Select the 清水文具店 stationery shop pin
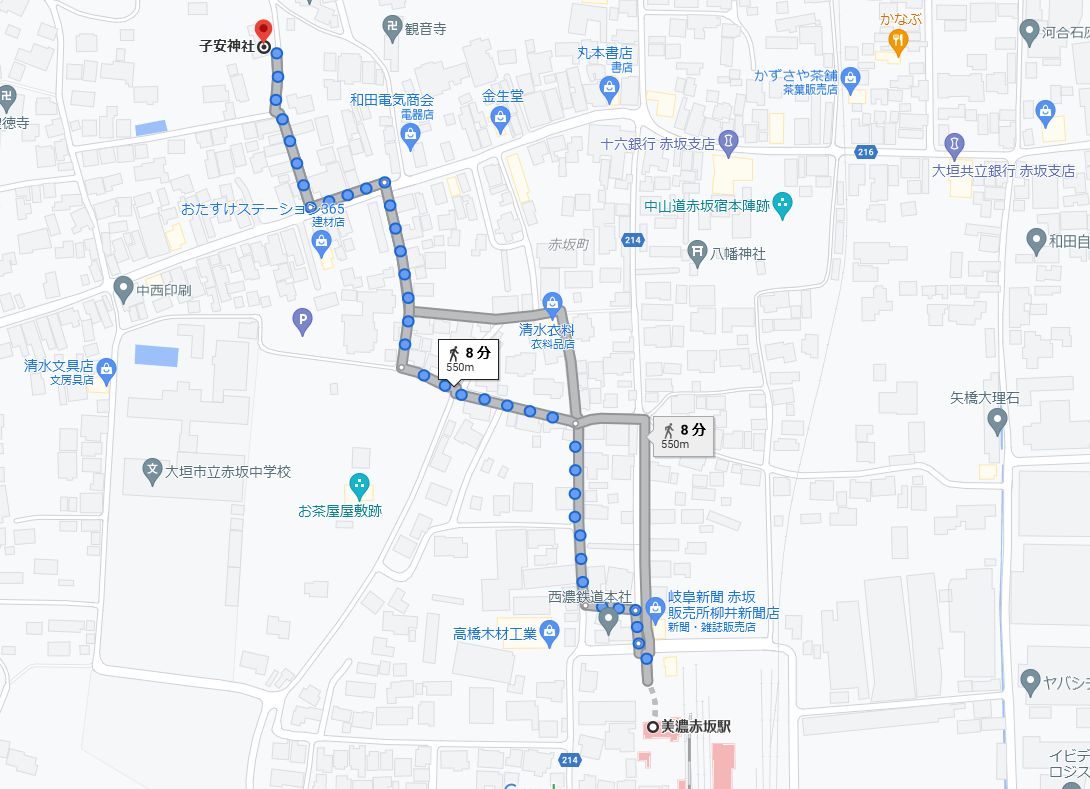The width and height of the screenshot is (1090, 789). click(x=107, y=372)
